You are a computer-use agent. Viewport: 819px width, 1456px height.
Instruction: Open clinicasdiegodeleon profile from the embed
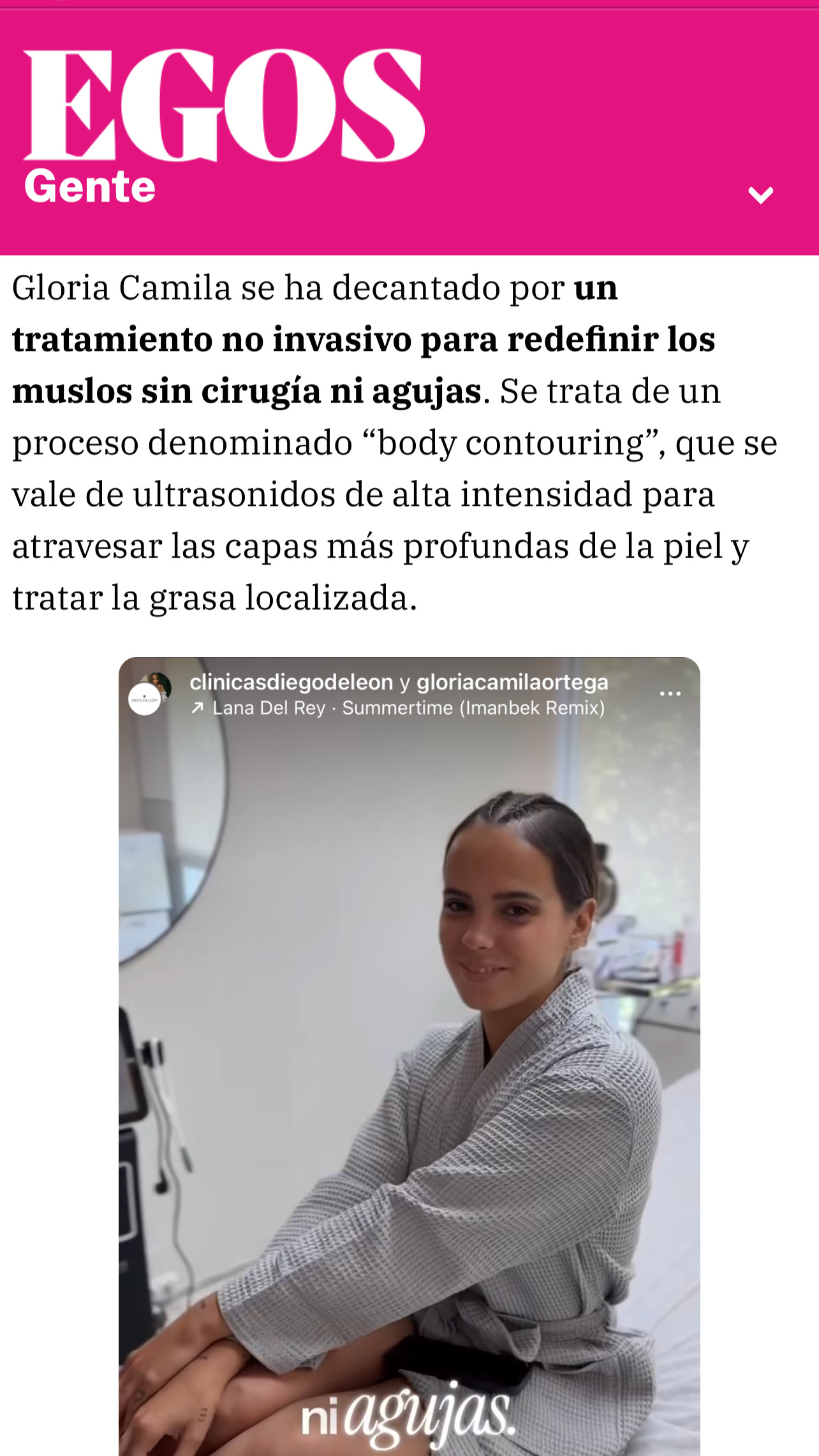291,683
